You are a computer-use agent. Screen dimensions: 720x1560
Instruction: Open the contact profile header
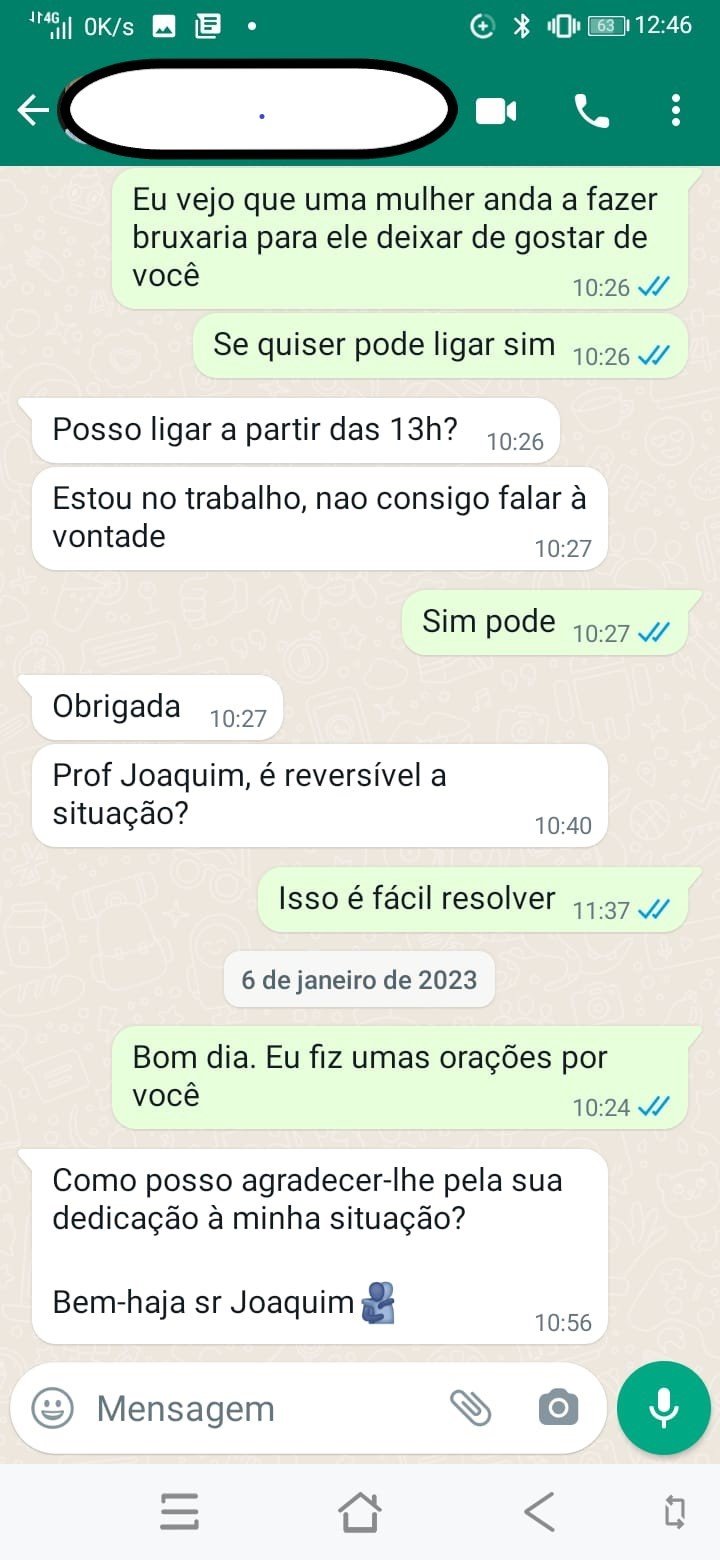258,111
